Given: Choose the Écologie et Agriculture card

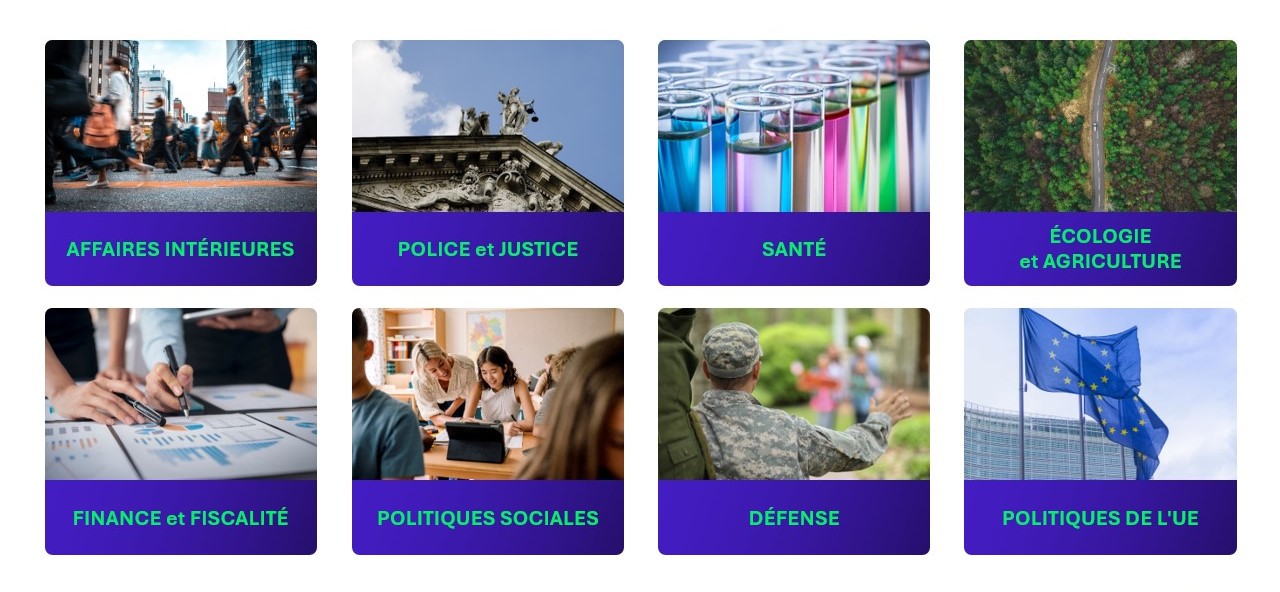Looking at the screenshot, I should coord(1100,163).
